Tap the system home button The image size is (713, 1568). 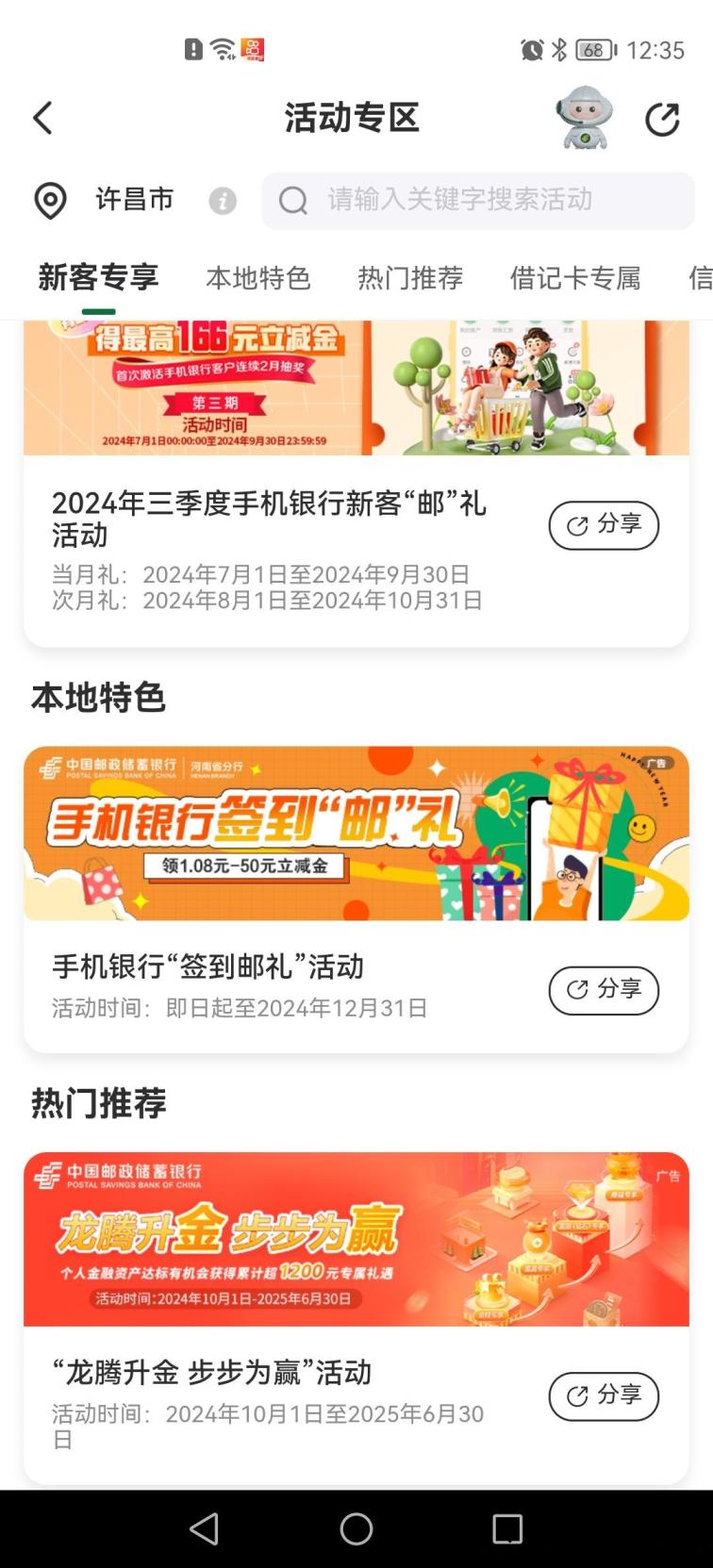coord(356,1528)
